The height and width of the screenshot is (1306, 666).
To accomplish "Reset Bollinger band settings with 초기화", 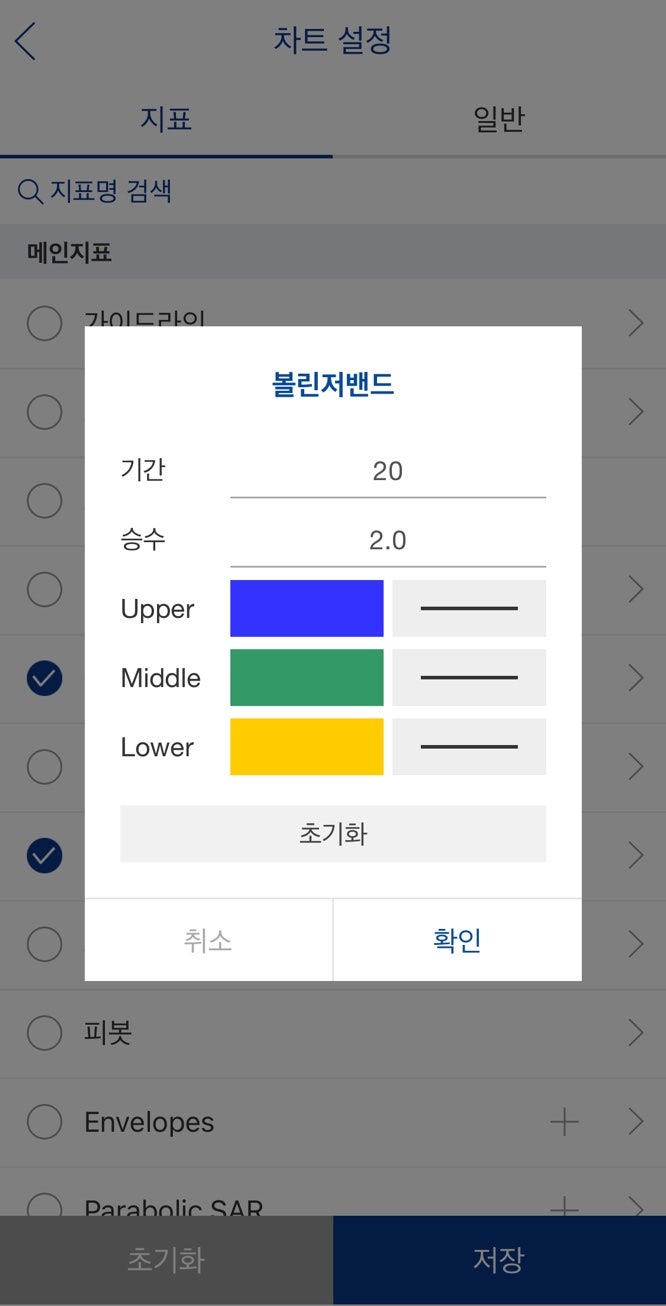I will click(x=333, y=834).
